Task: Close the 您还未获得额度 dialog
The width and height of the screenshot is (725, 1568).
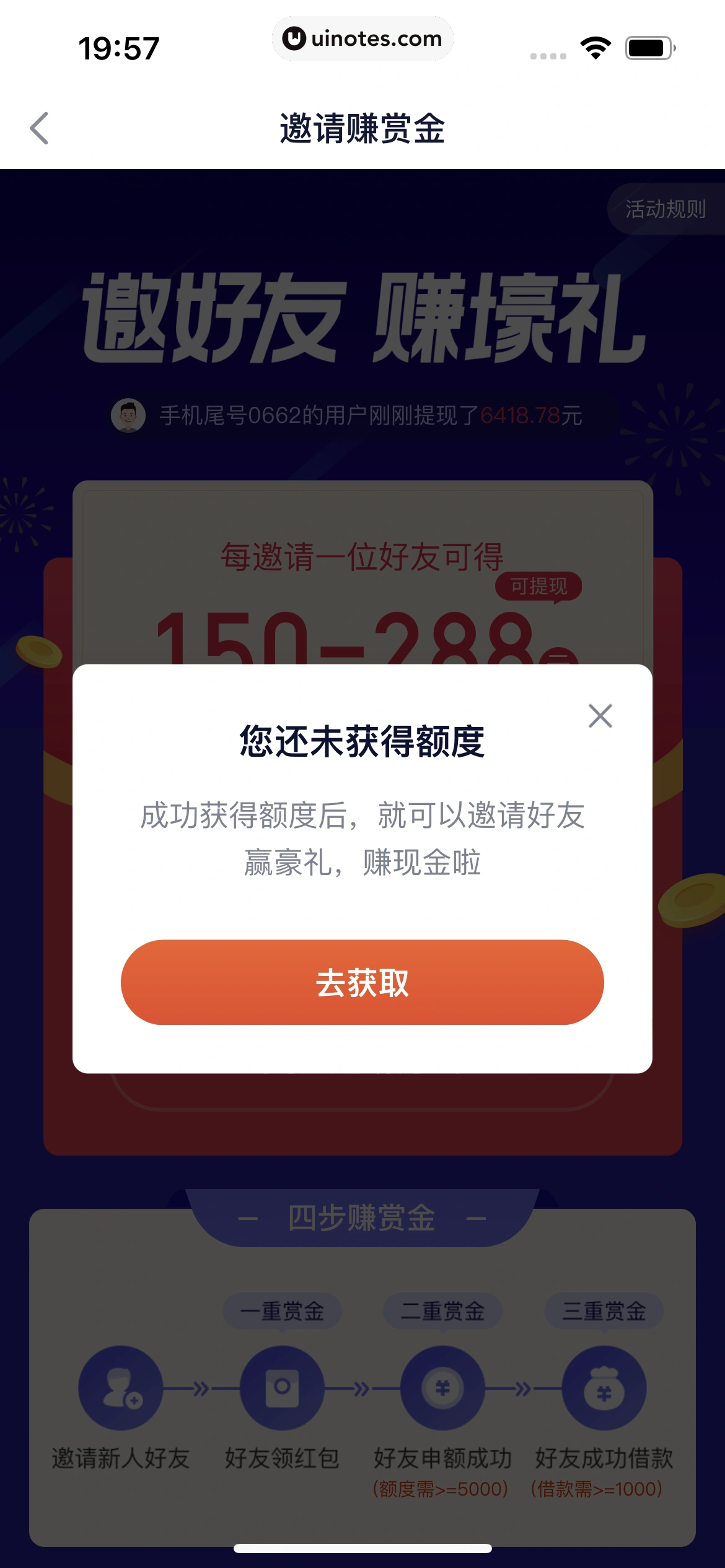Action: (x=599, y=716)
